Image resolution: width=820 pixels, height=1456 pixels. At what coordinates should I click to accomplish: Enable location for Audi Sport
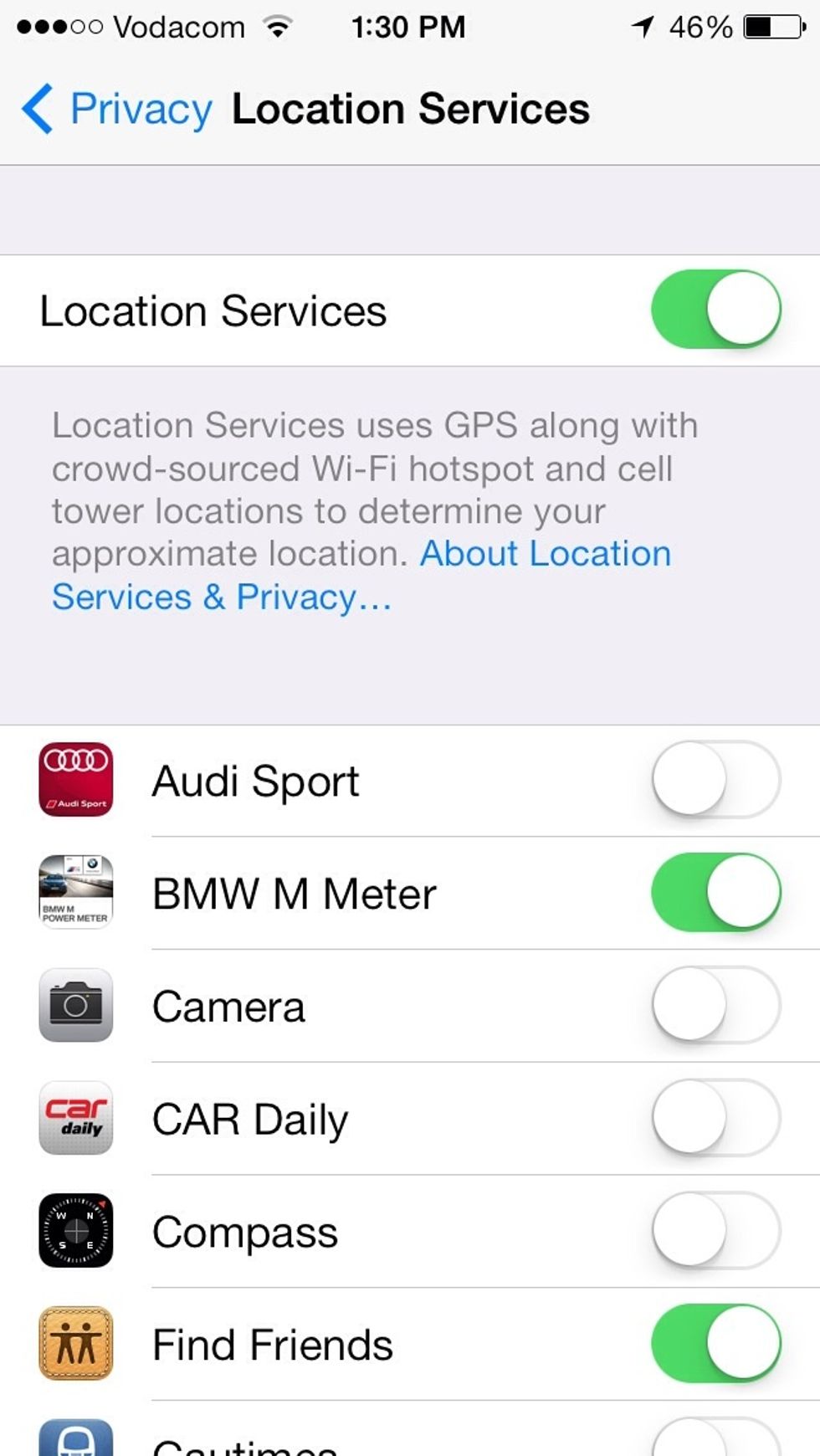coord(716,780)
